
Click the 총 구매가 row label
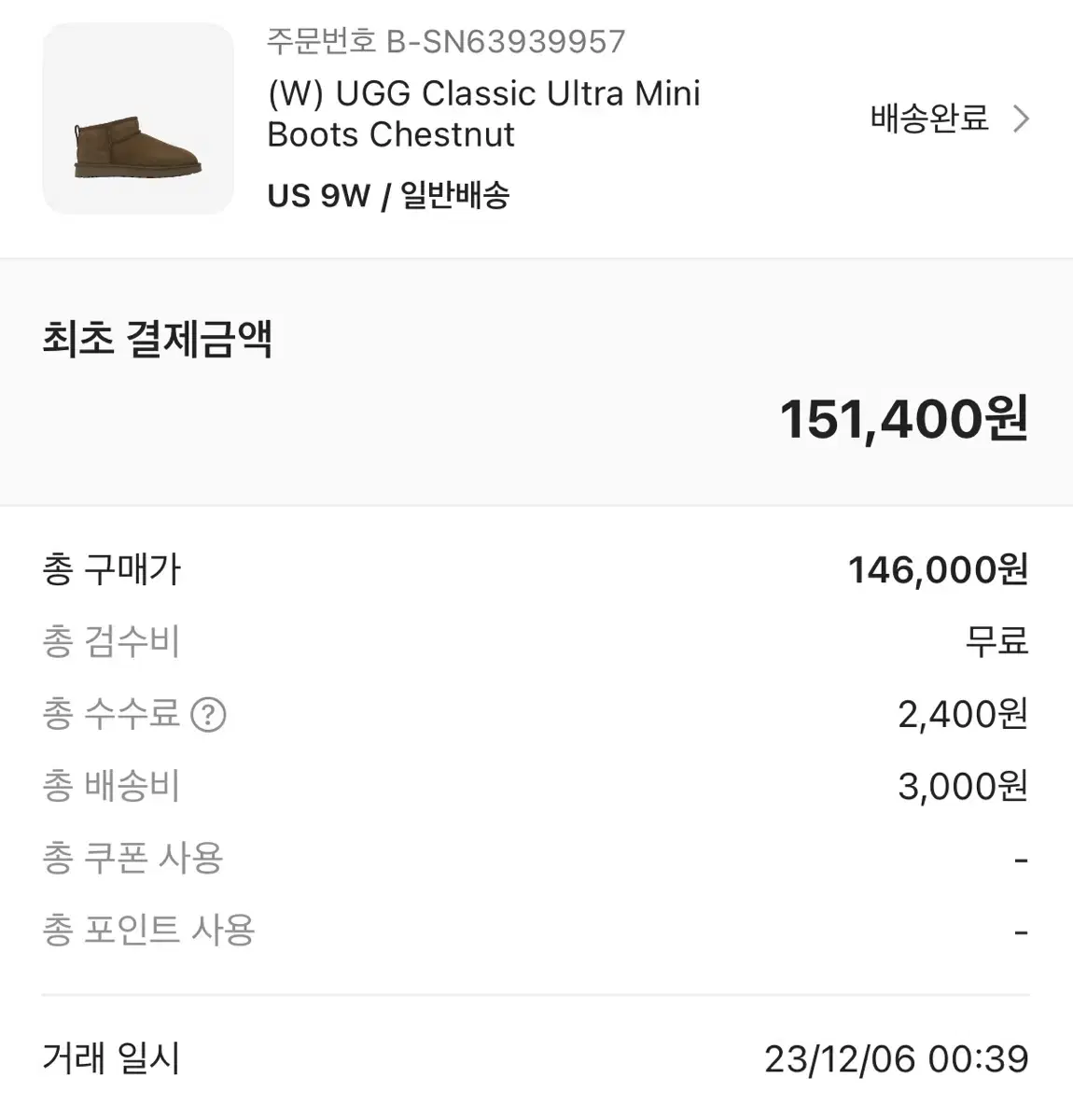pos(112,569)
